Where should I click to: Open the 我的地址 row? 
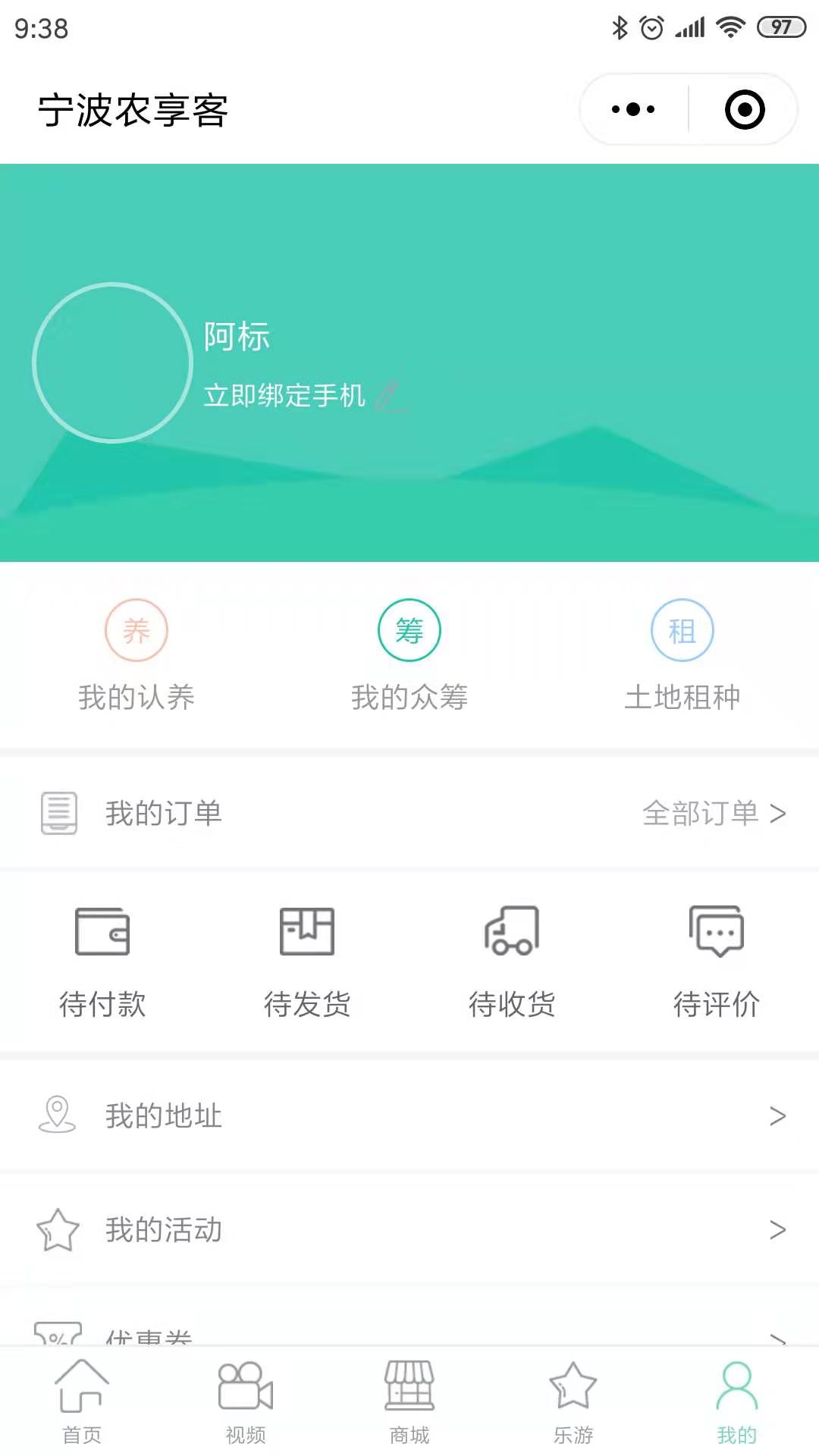click(409, 1116)
